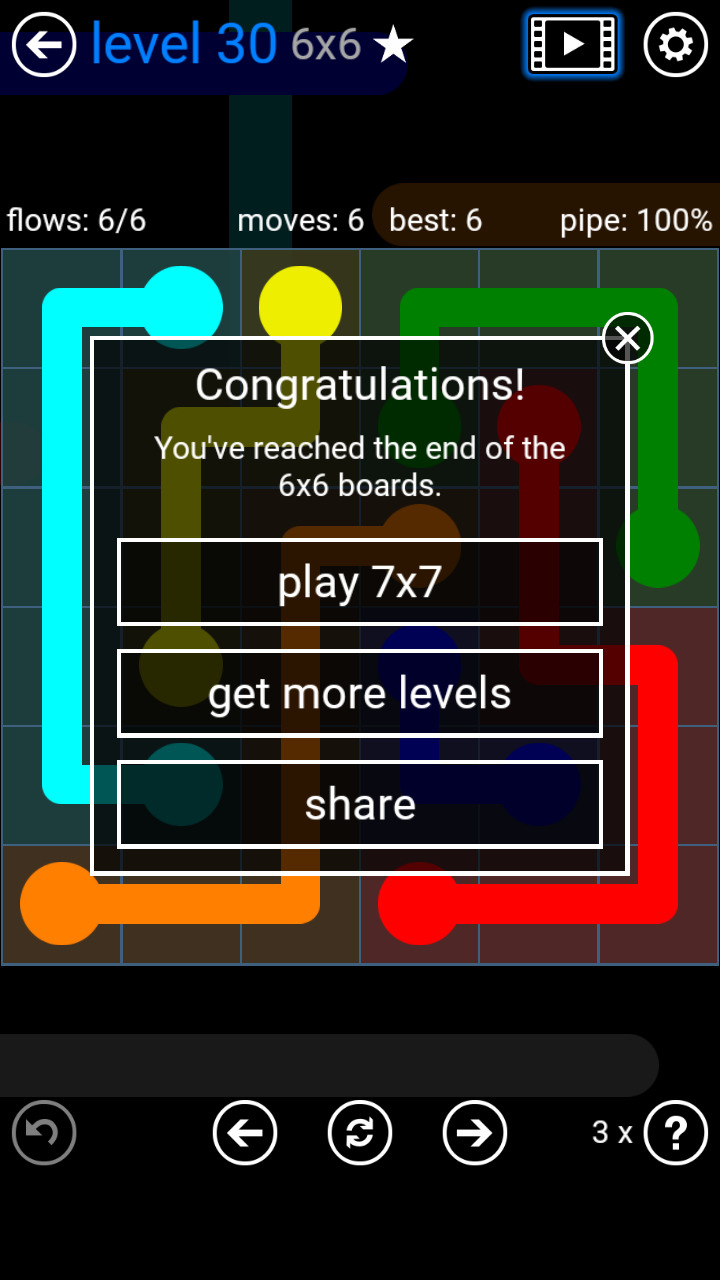Undo the last move
The image size is (720, 1280).
pyautogui.click(x=44, y=1132)
